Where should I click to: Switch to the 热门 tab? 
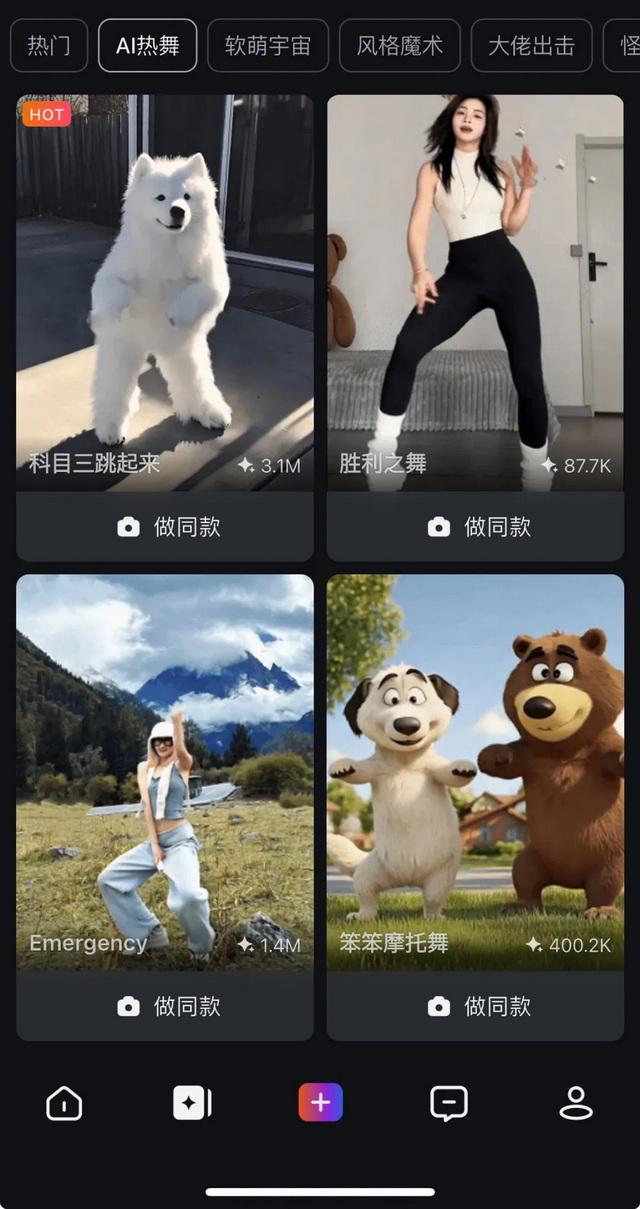(49, 46)
